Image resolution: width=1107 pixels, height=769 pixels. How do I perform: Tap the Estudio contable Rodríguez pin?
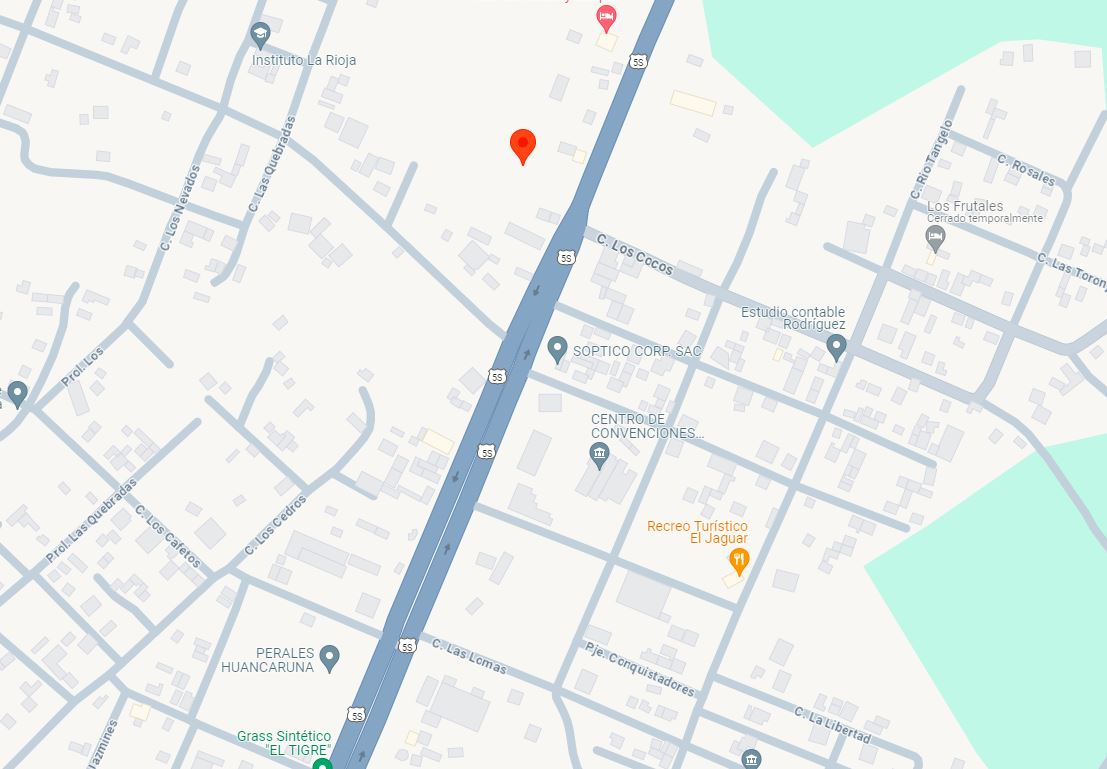837,347
